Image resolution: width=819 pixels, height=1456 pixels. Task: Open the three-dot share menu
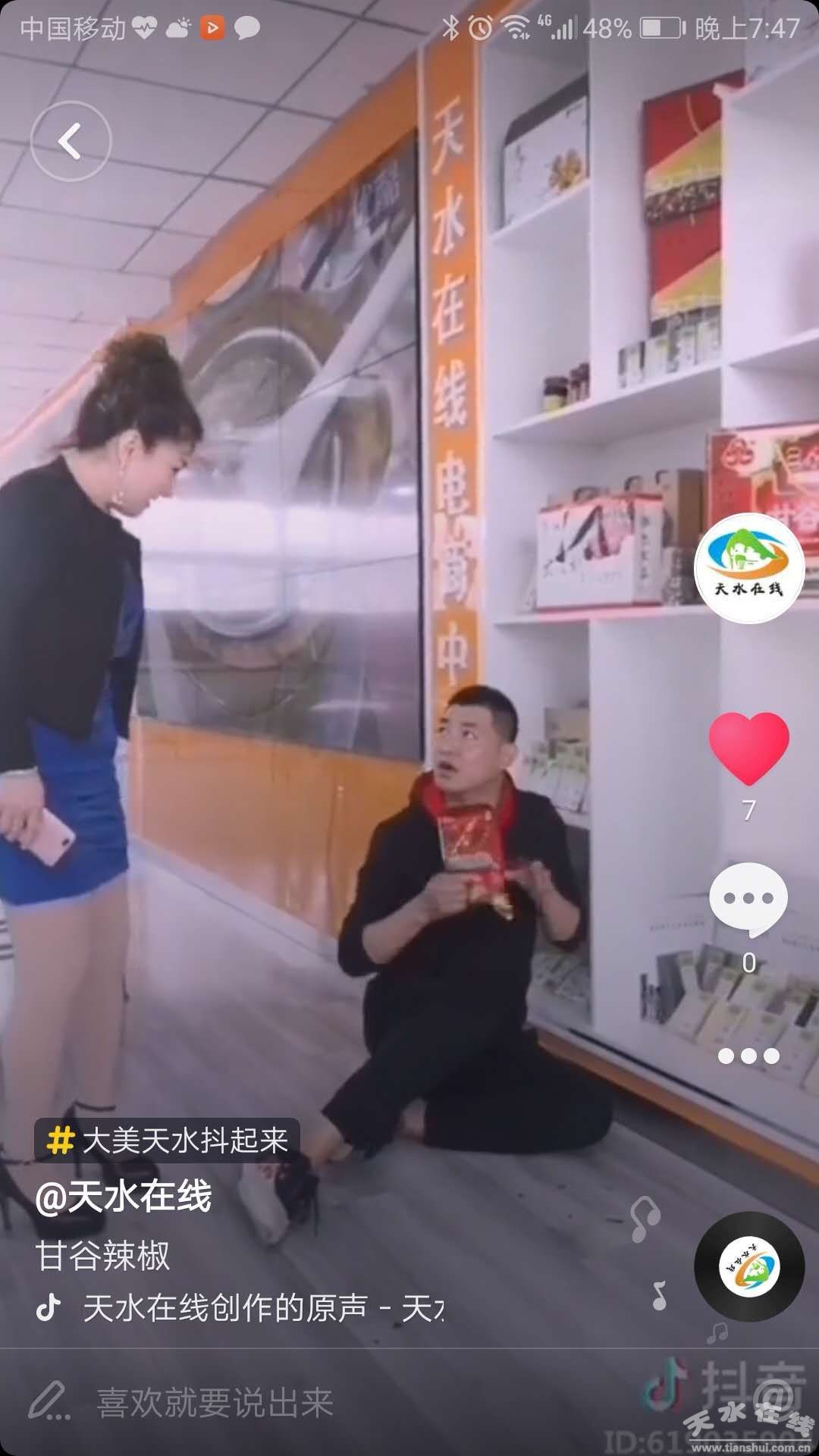pyautogui.click(x=748, y=1056)
